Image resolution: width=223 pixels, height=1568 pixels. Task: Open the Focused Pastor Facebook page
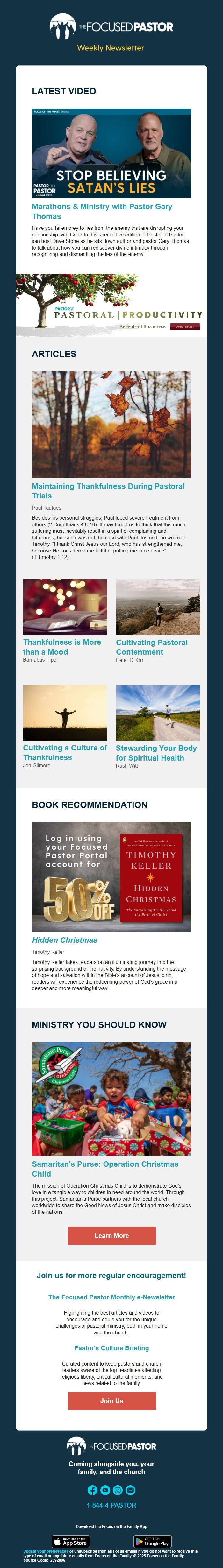(93, 1489)
